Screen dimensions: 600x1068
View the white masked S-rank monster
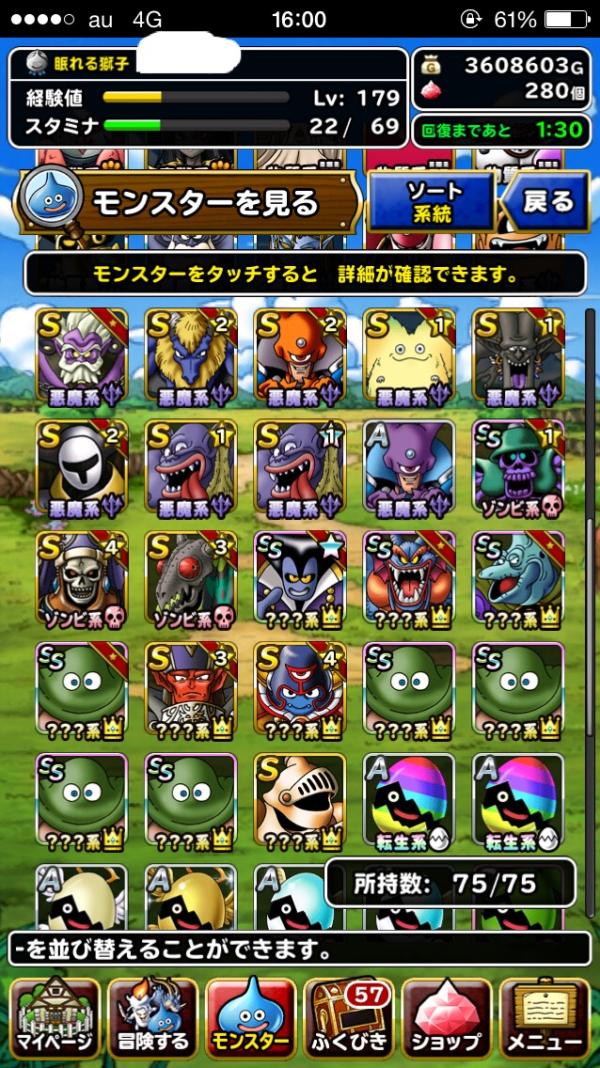82,467
